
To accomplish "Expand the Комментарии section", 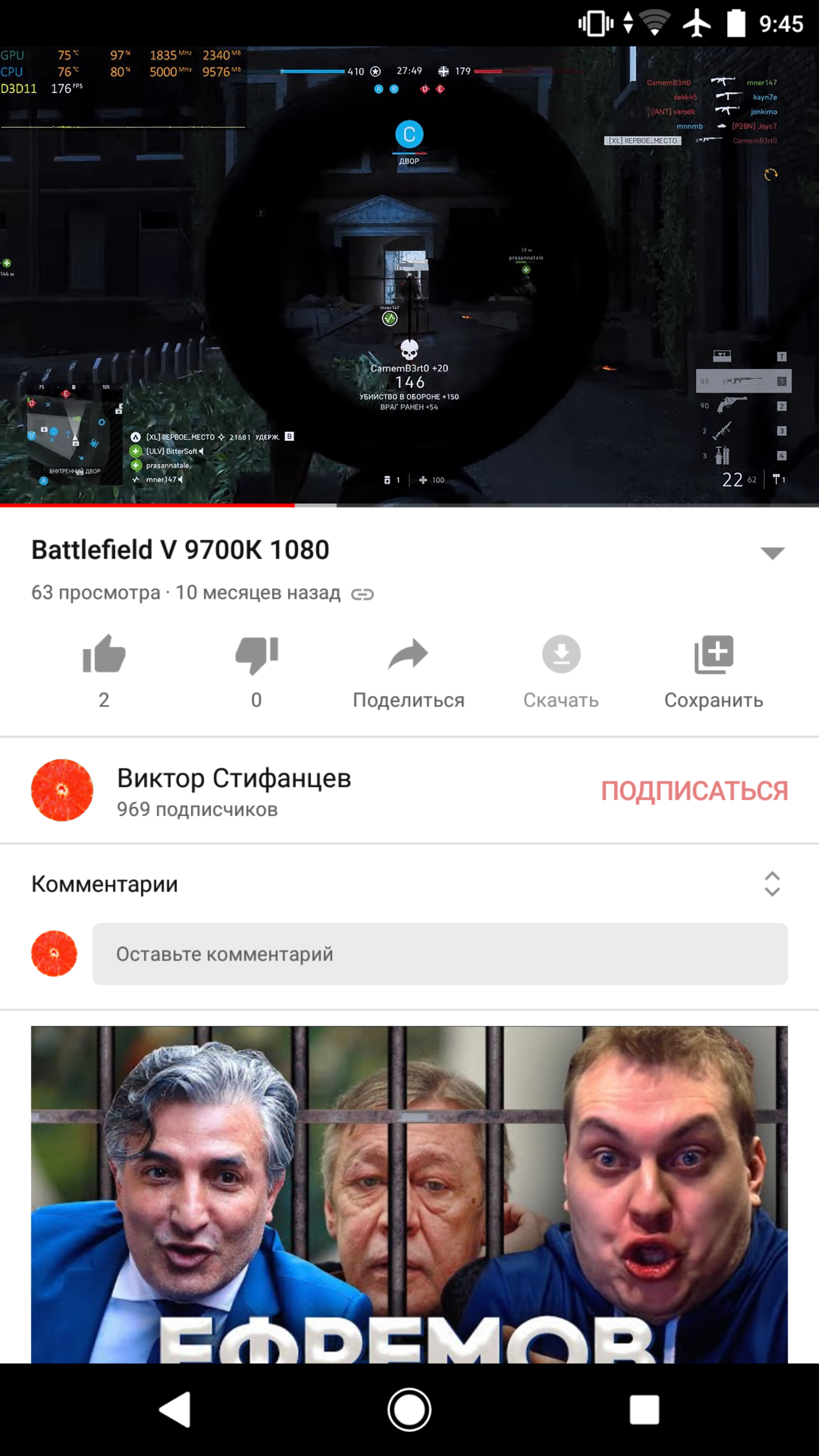I will (772, 884).
